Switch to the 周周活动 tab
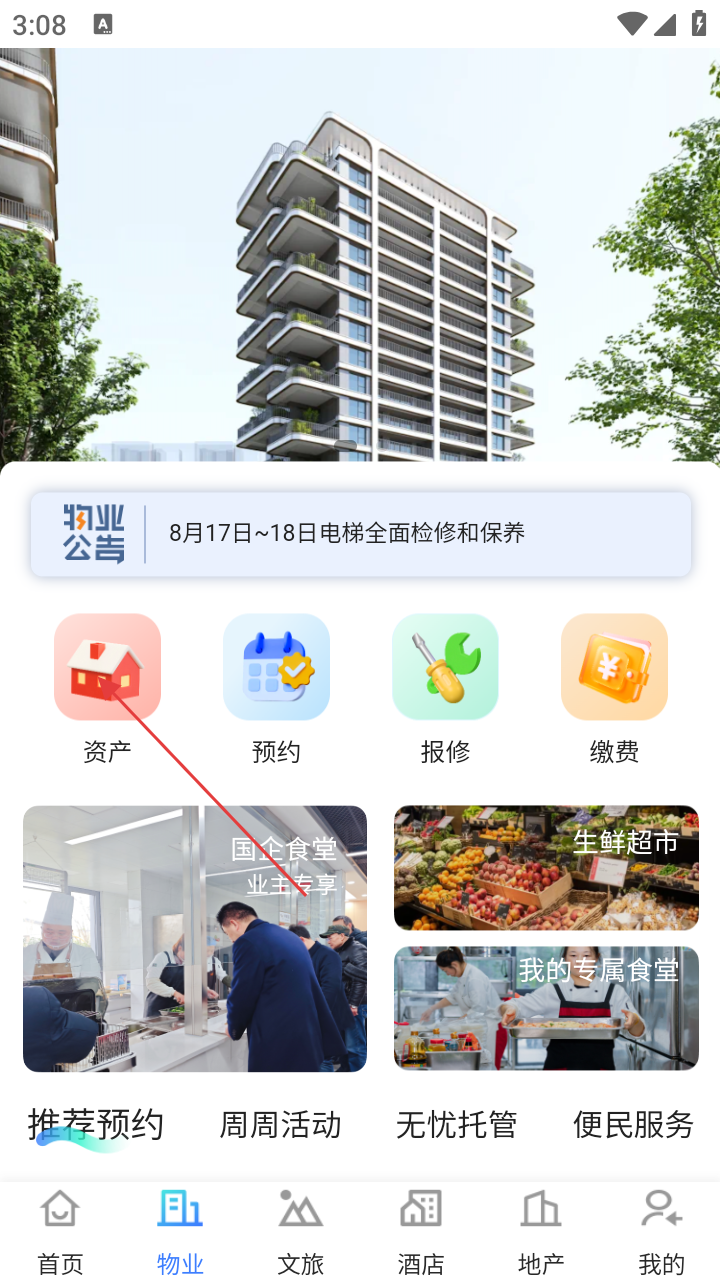The height and width of the screenshot is (1280, 720). pyautogui.click(x=280, y=1125)
